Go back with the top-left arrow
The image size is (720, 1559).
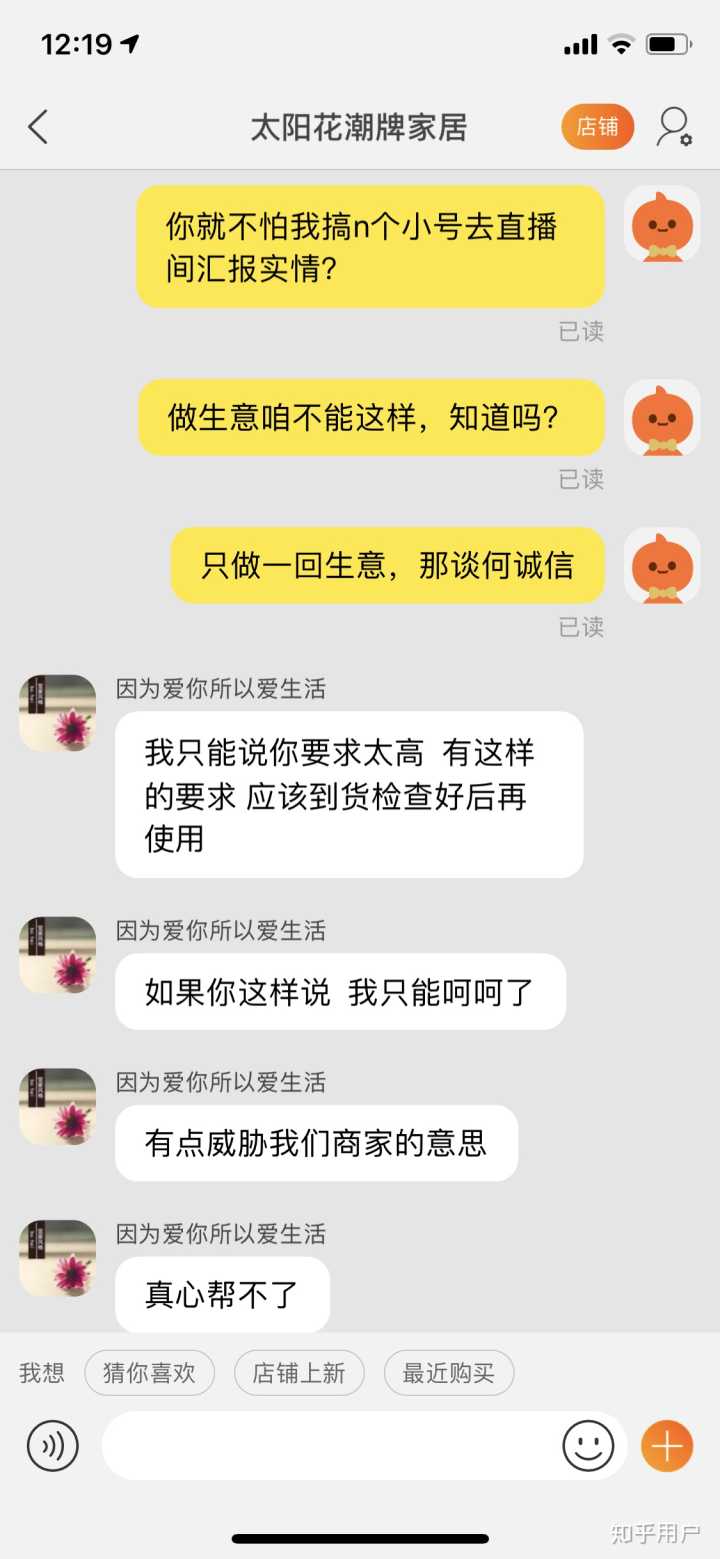(38, 127)
